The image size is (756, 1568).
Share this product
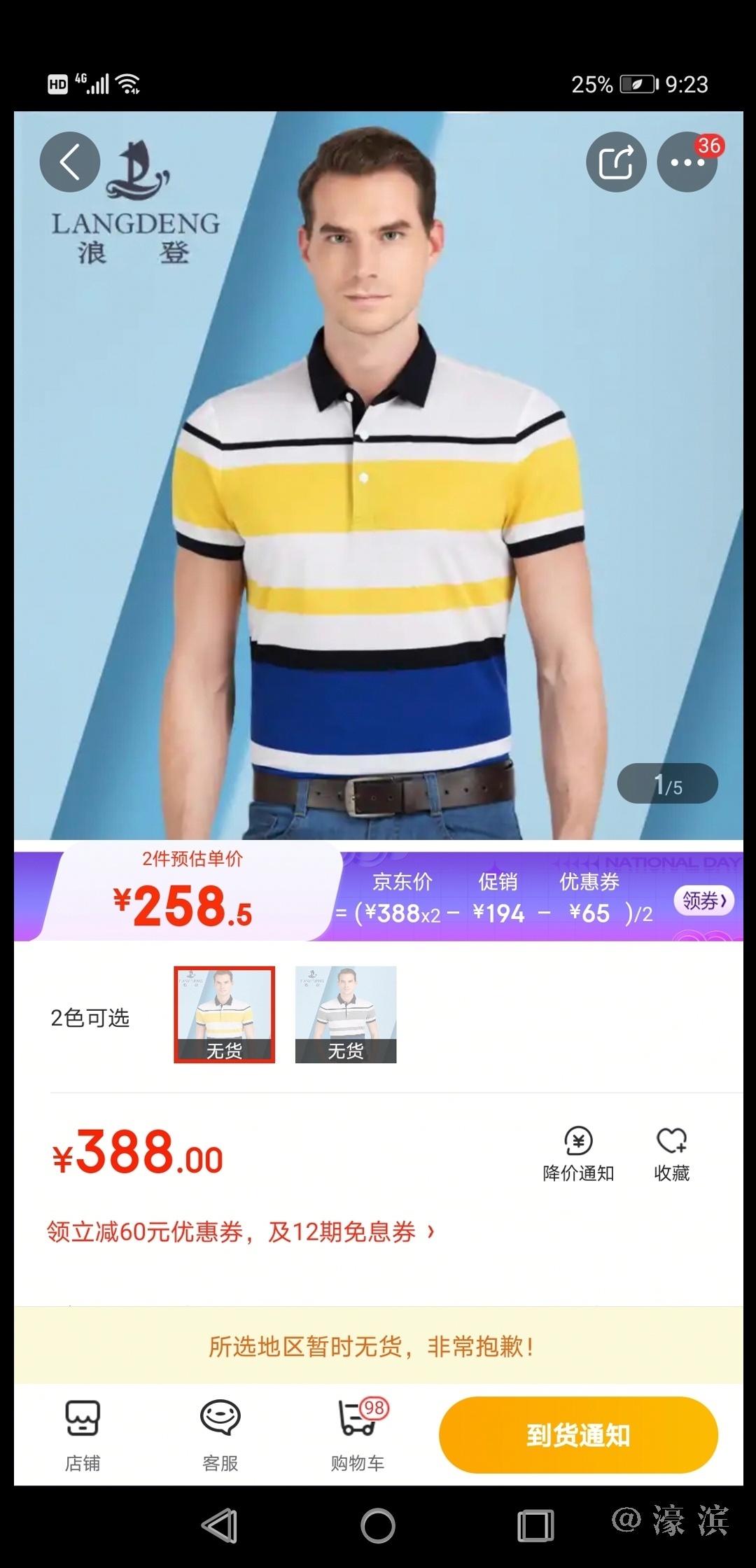616,162
